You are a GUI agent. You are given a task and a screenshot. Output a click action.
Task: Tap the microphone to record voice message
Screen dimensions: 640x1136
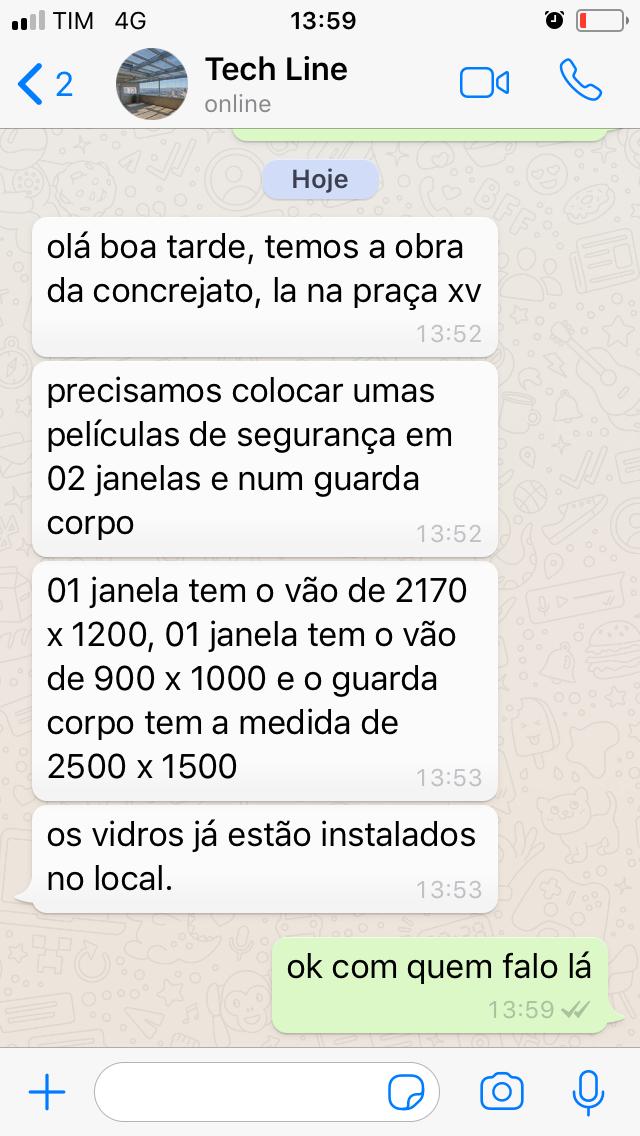point(588,1092)
